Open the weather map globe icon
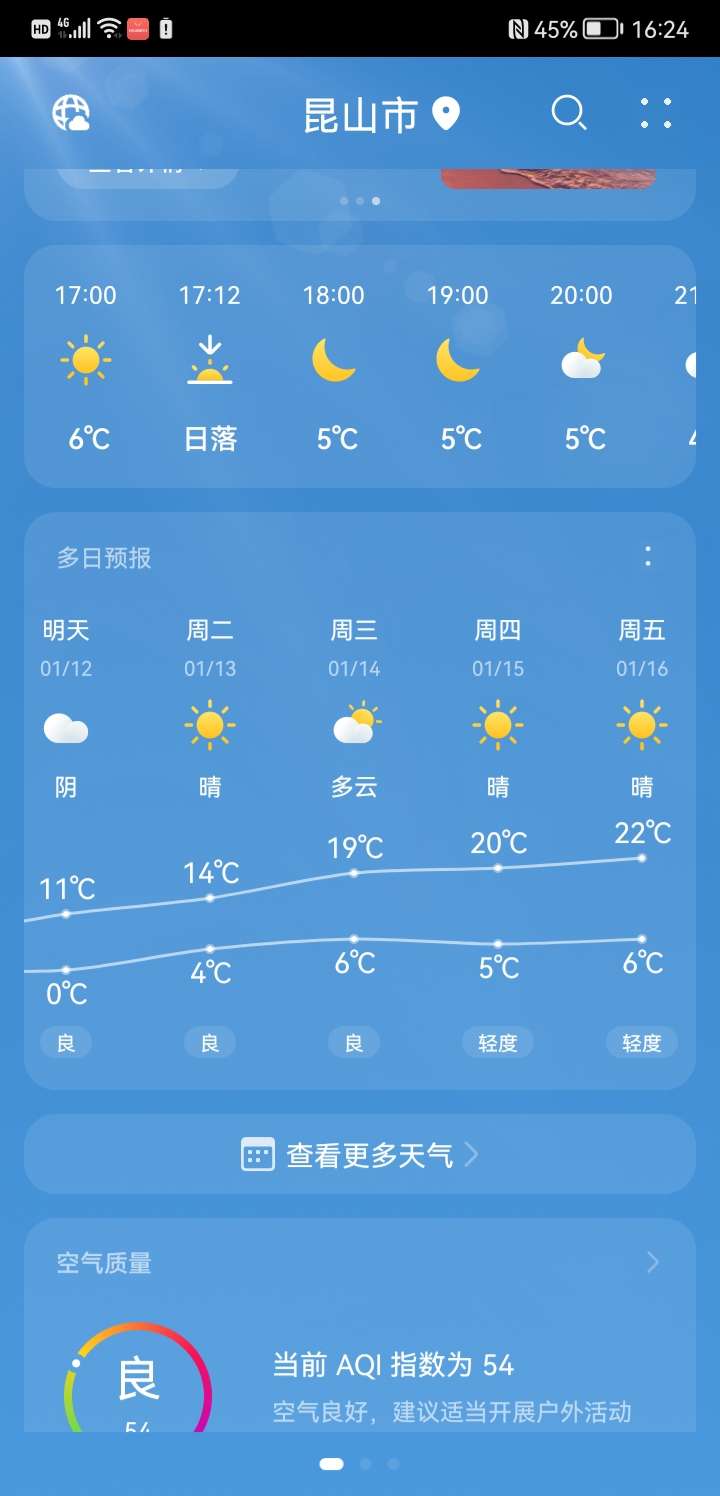The image size is (720, 1496). click(x=71, y=114)
